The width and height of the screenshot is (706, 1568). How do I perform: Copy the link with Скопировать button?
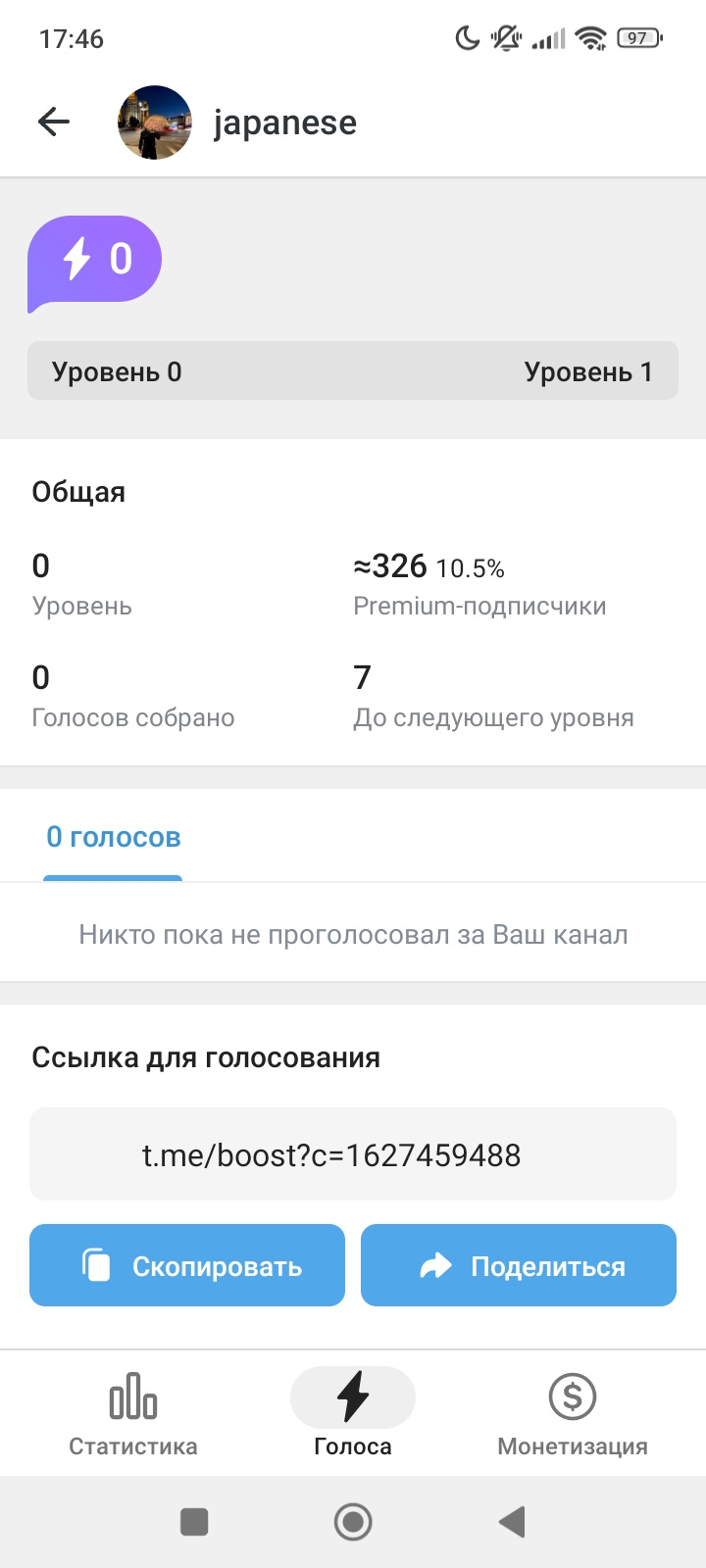tap(187, 1265)
